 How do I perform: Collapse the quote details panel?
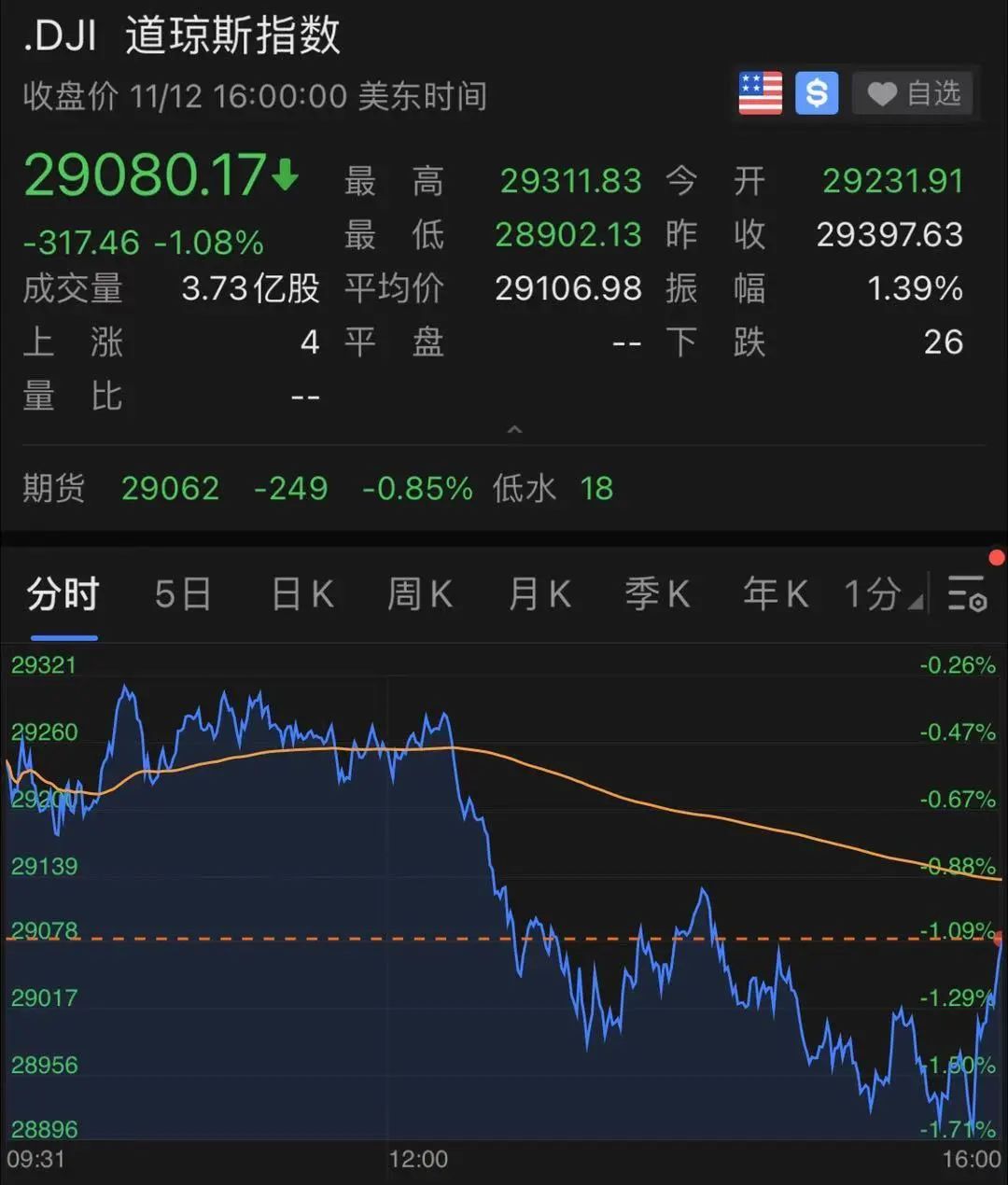(x=514, y=430)
